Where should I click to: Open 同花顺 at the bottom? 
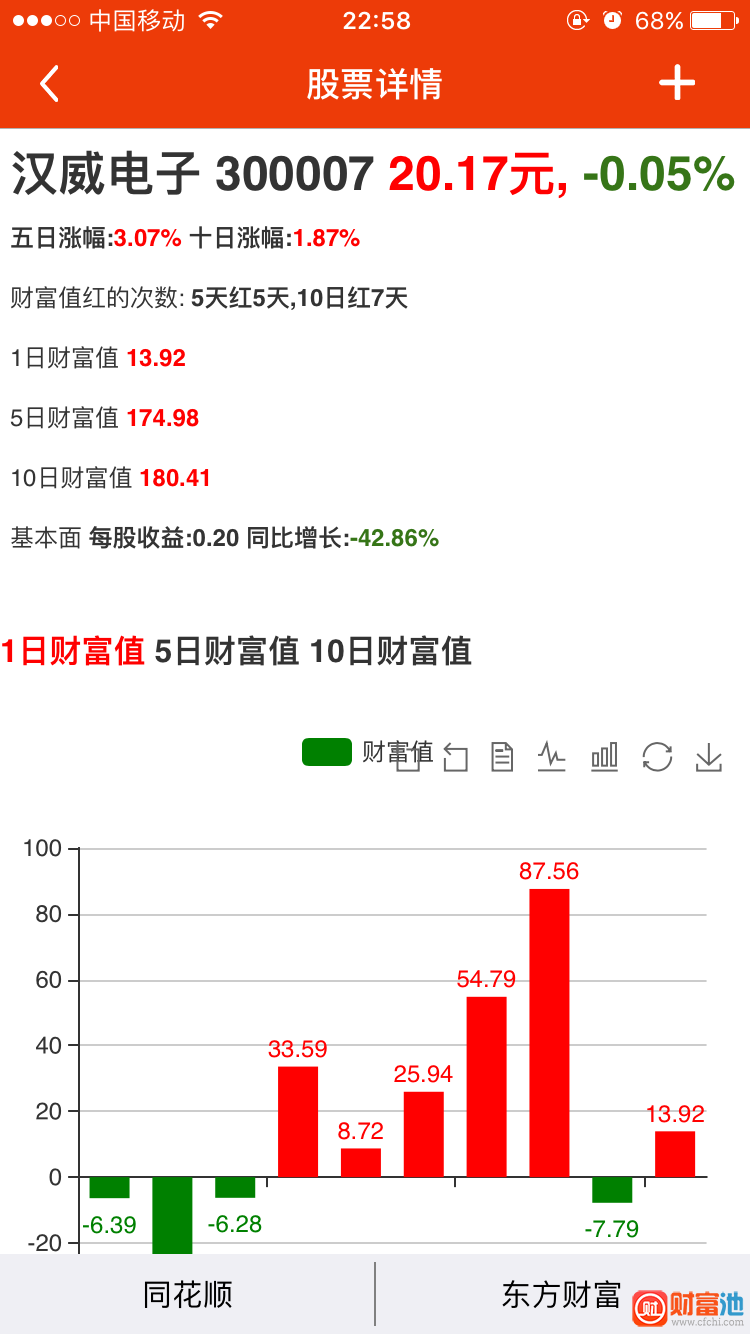(188, 1295)
